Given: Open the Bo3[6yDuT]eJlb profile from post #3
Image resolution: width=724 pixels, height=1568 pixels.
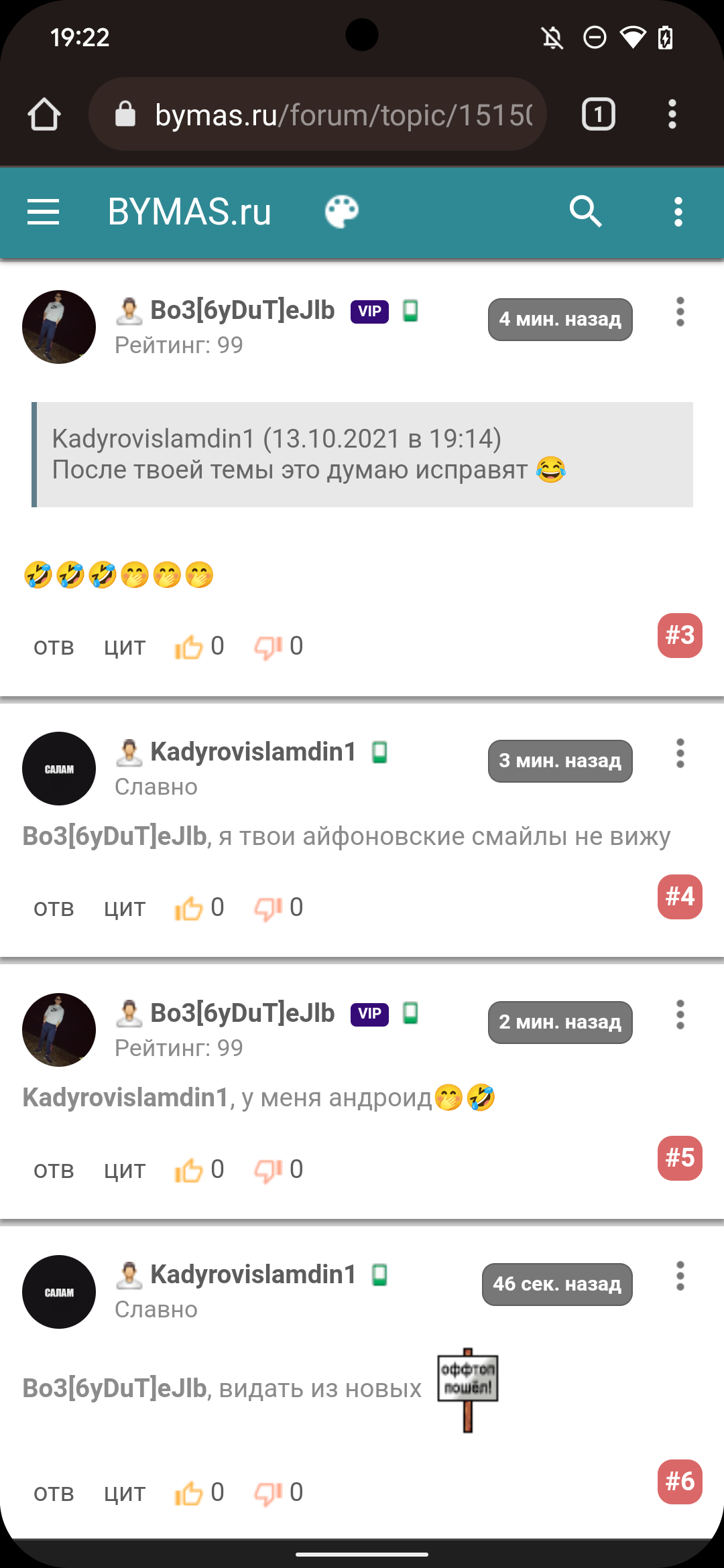Looking at the screenshot, I should 242,310.
